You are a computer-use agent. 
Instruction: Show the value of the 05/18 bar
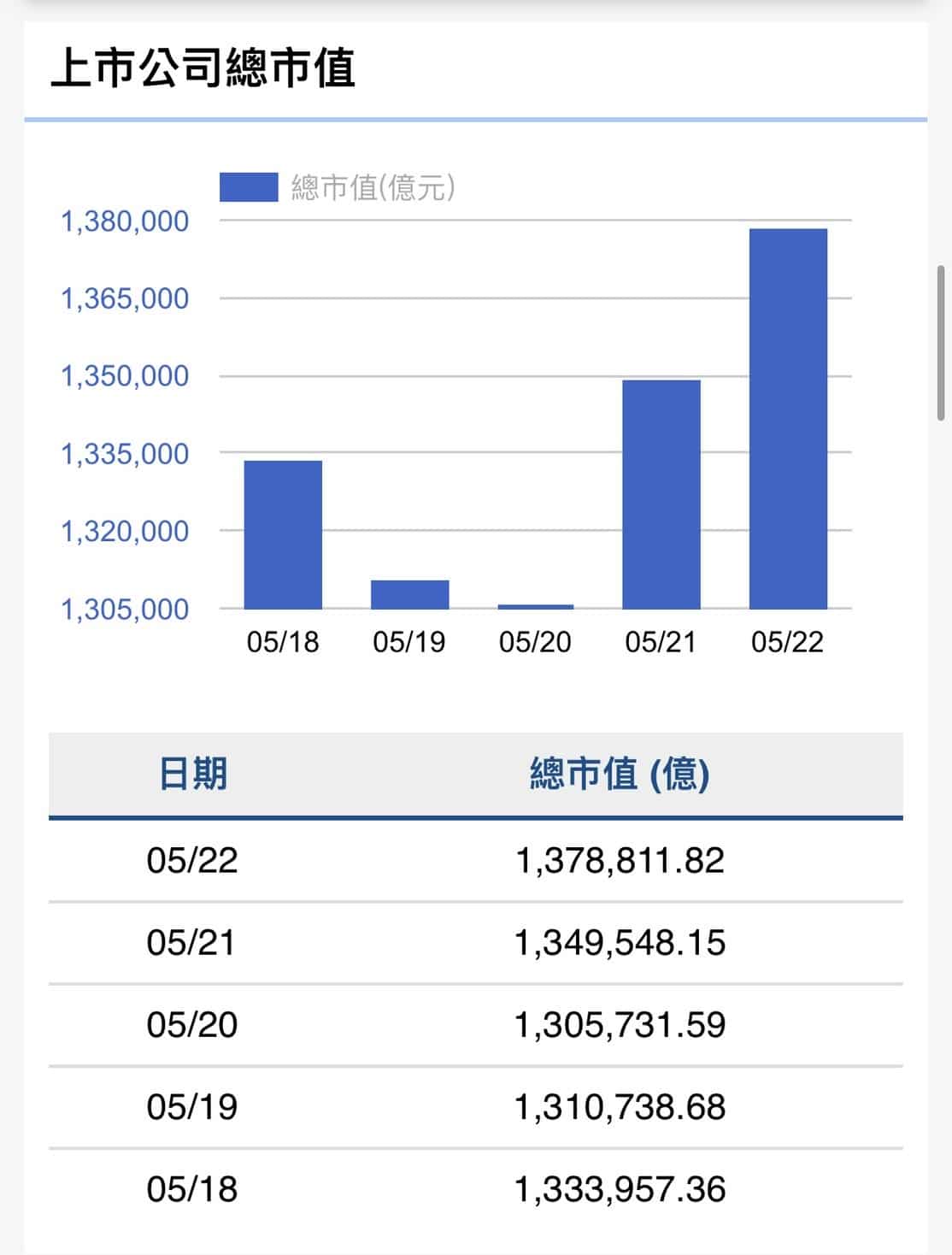pos(283,534)
